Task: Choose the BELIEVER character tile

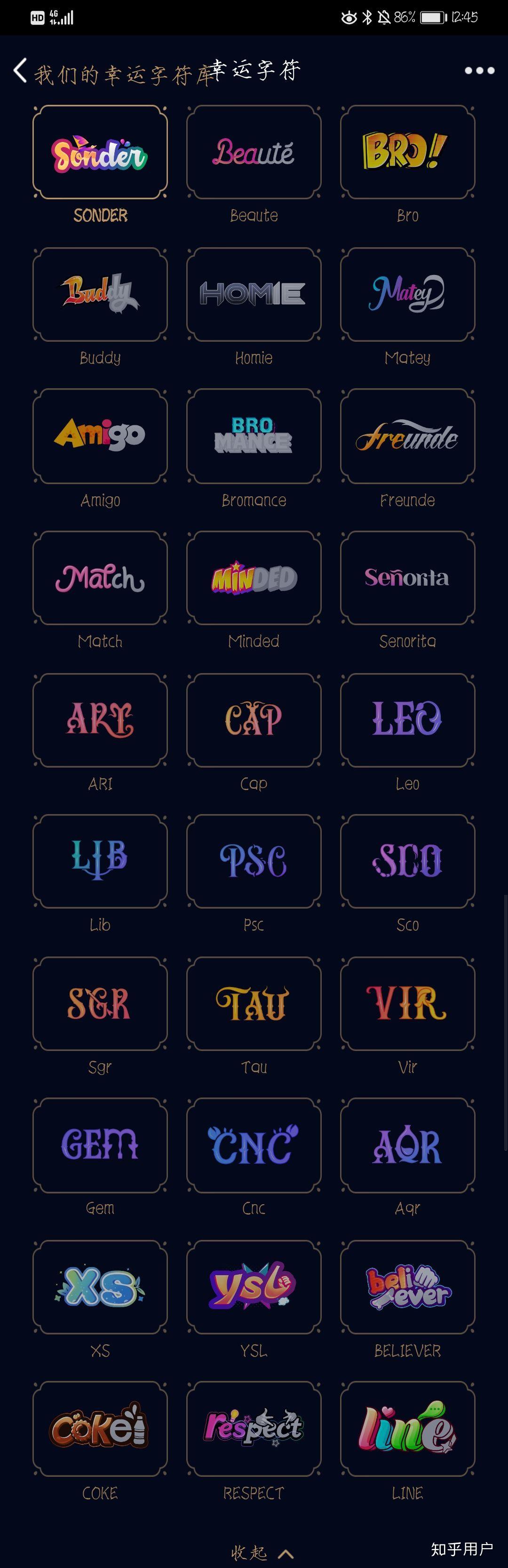Action: point(407,1287)
